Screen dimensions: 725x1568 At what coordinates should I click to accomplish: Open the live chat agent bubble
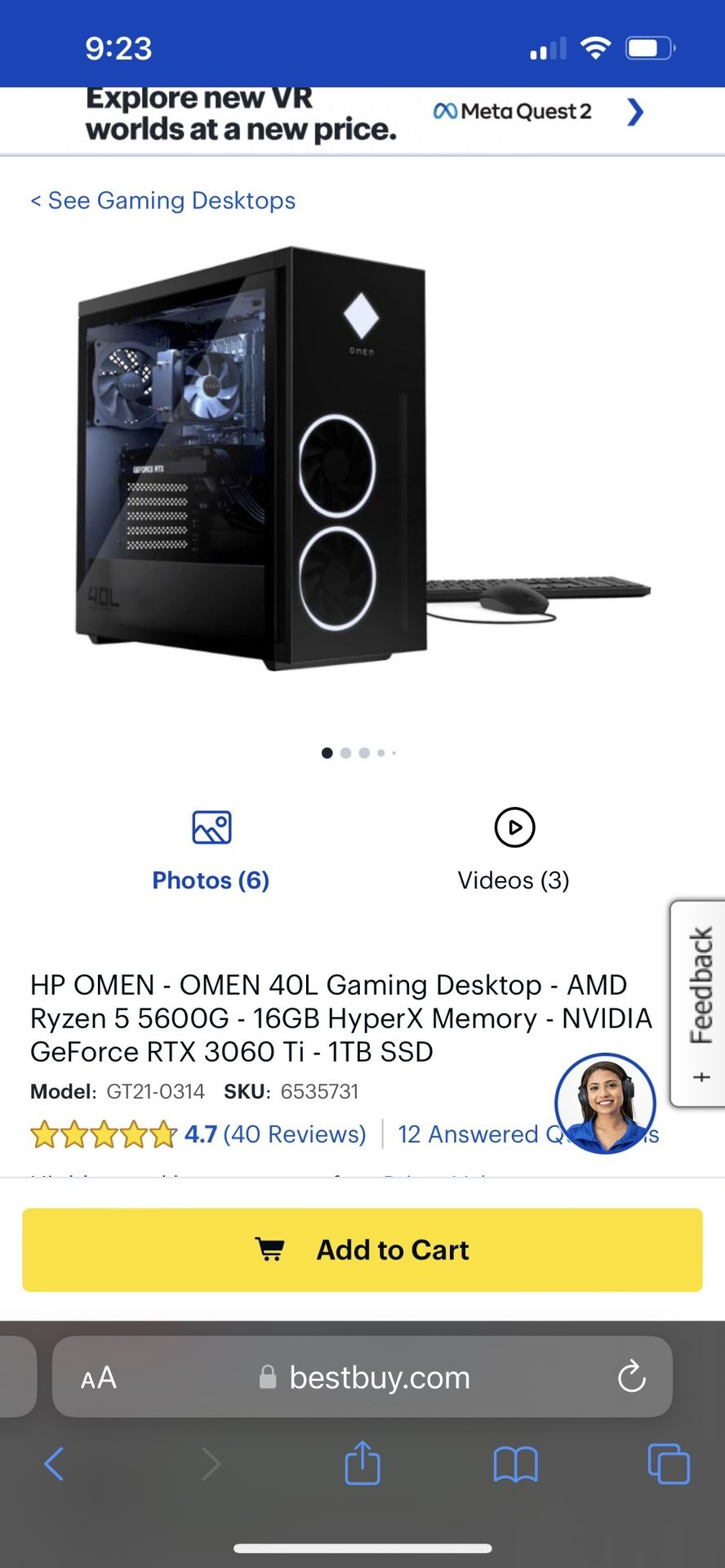605,1103
